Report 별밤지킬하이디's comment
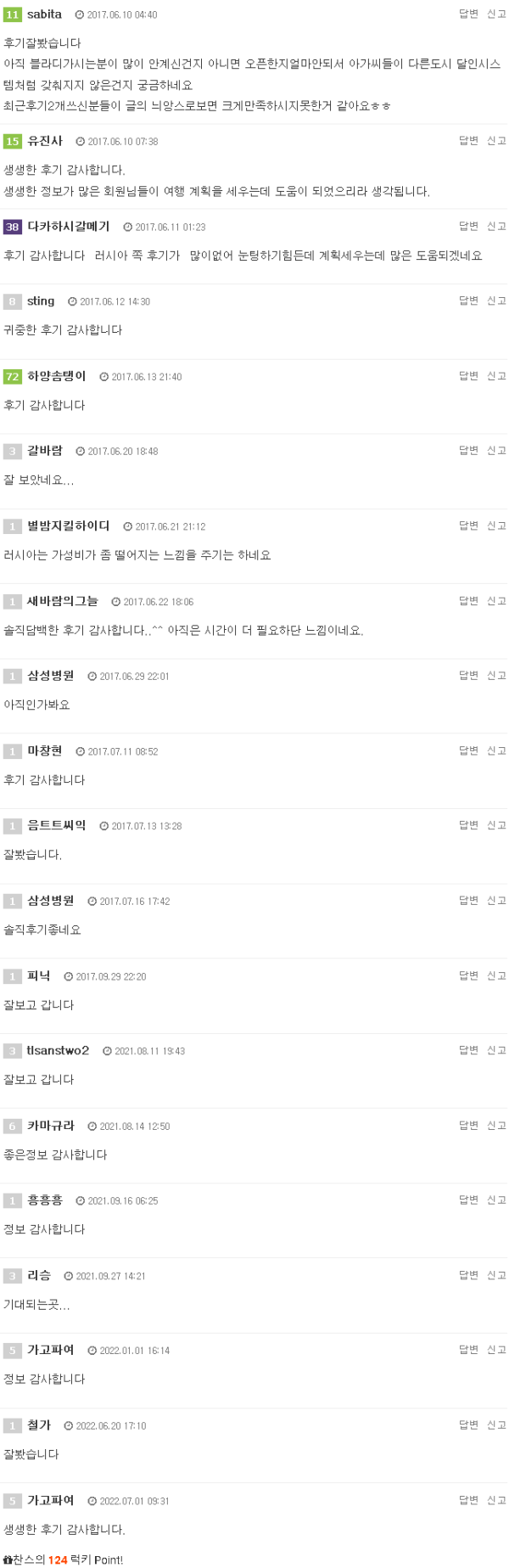The height and width of the screenshot is (1568, 509). click(x=496, y=525)
